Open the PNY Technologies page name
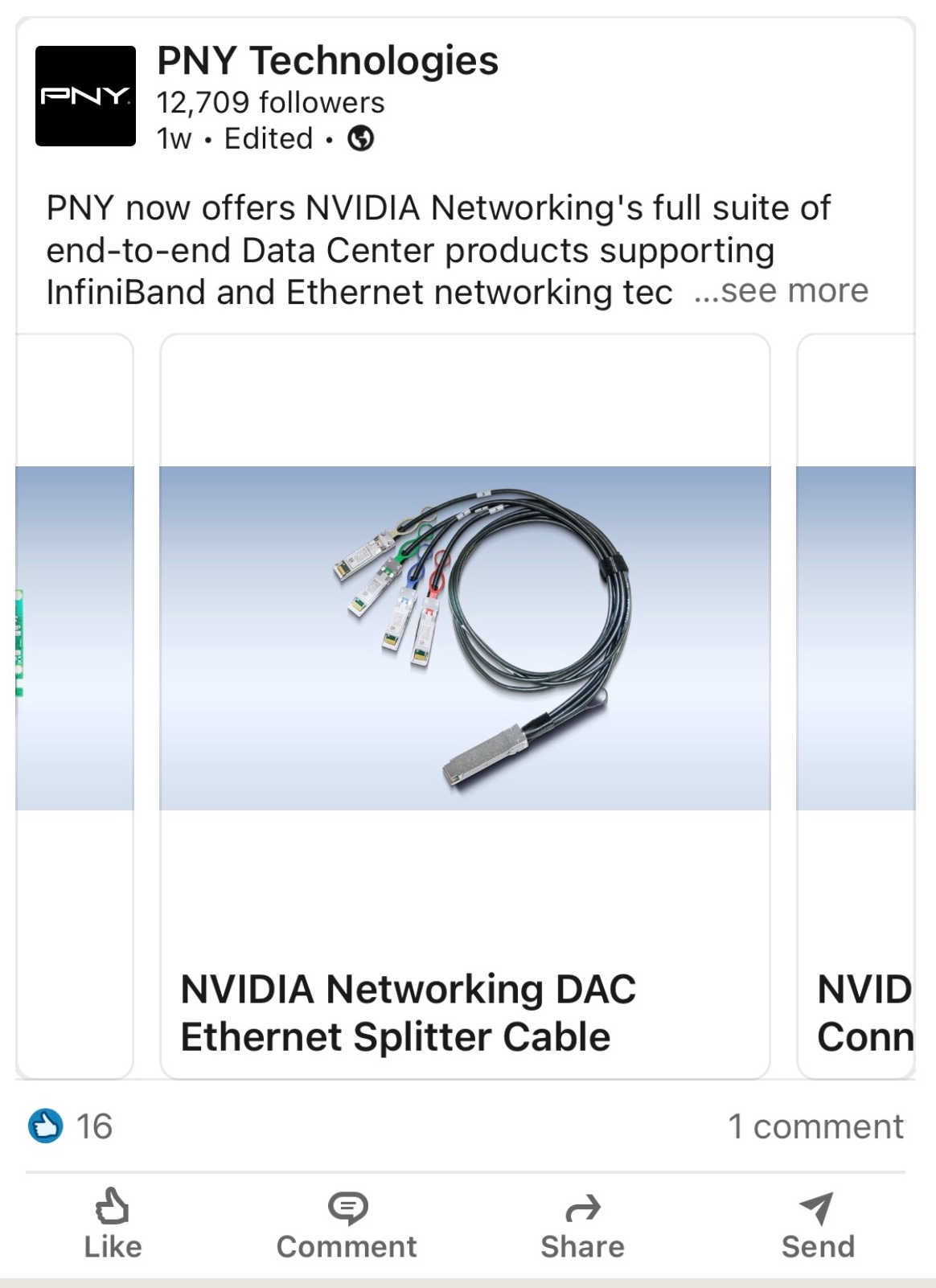Viewport: 936px width, 1288px height. point(327,61)
